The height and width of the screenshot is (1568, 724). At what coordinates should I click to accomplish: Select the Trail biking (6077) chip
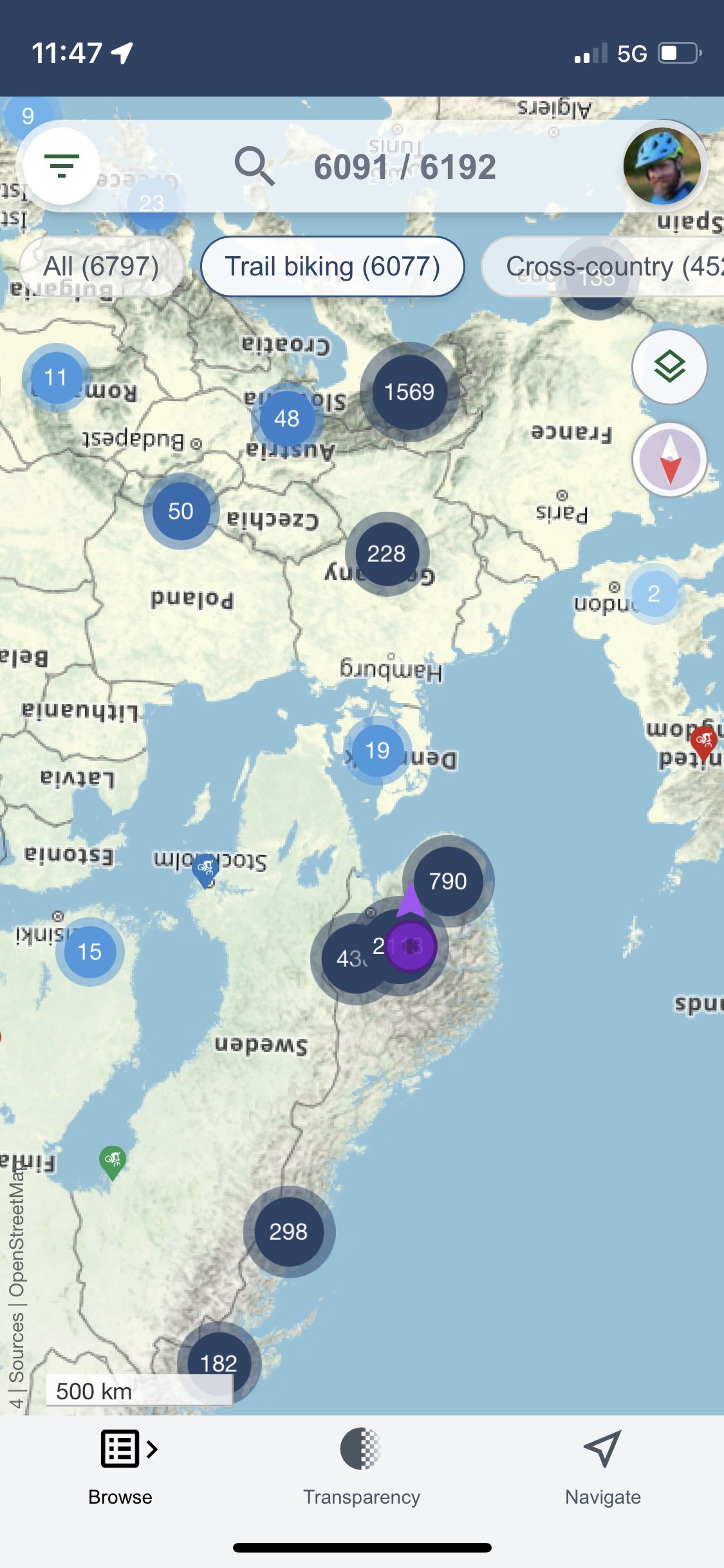[x=332, y=266]
